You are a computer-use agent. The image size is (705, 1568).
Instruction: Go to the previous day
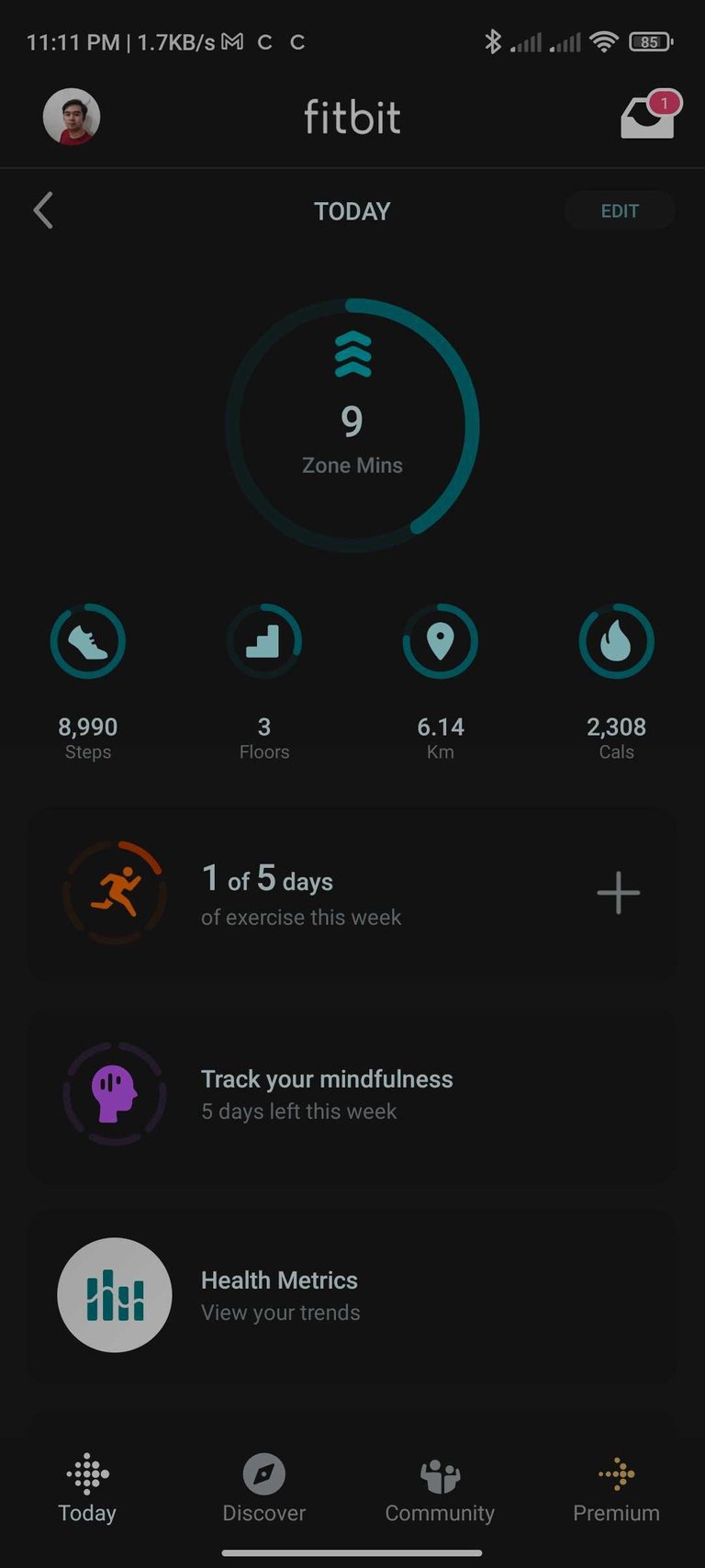point(43,210)
